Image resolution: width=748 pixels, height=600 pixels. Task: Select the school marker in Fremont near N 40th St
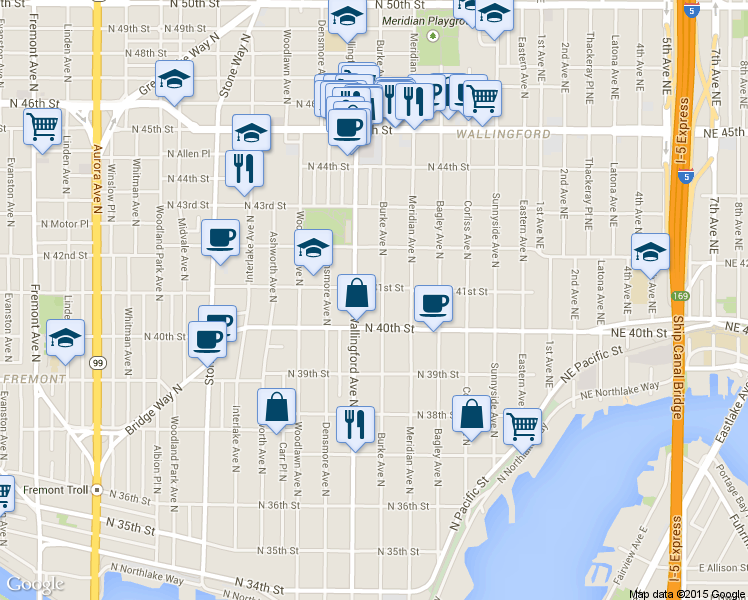(66, 340)
